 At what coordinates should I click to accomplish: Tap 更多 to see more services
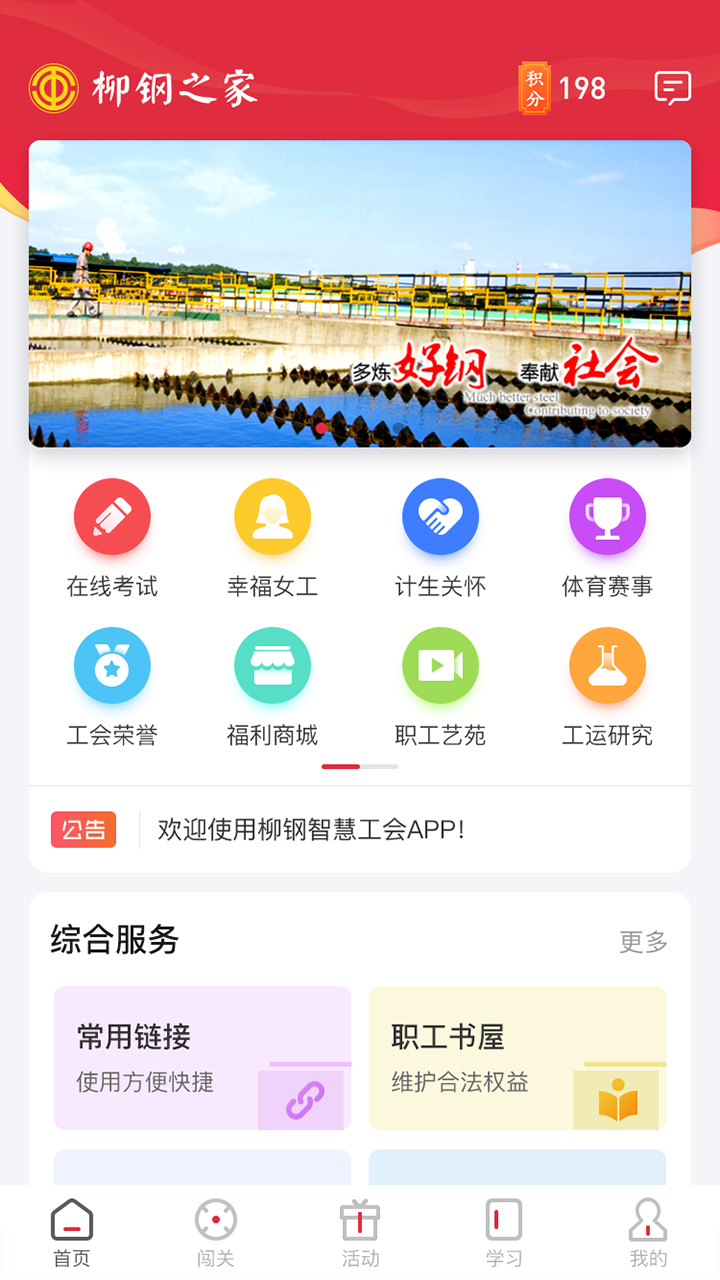[x=643, y=942]
